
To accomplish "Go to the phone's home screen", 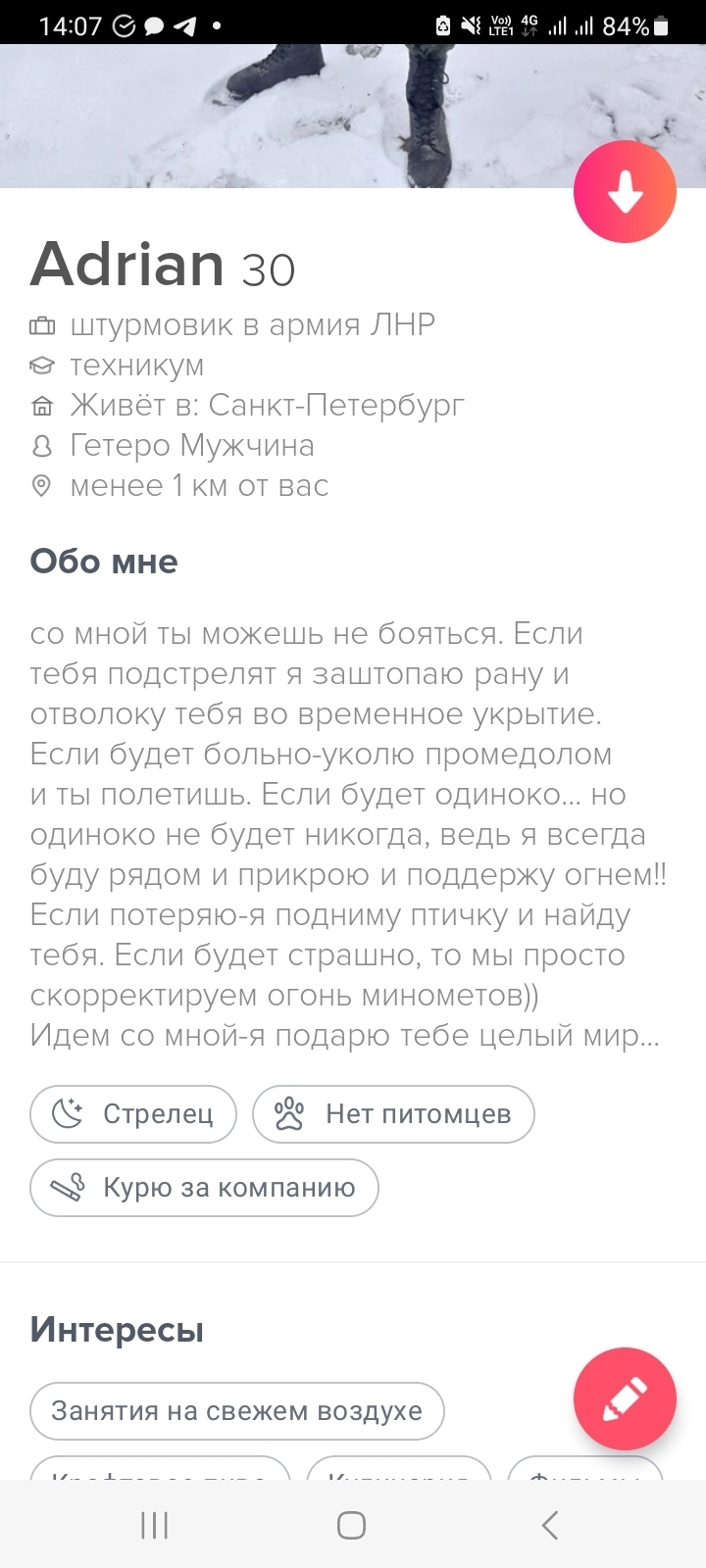I will (351, 1525).
